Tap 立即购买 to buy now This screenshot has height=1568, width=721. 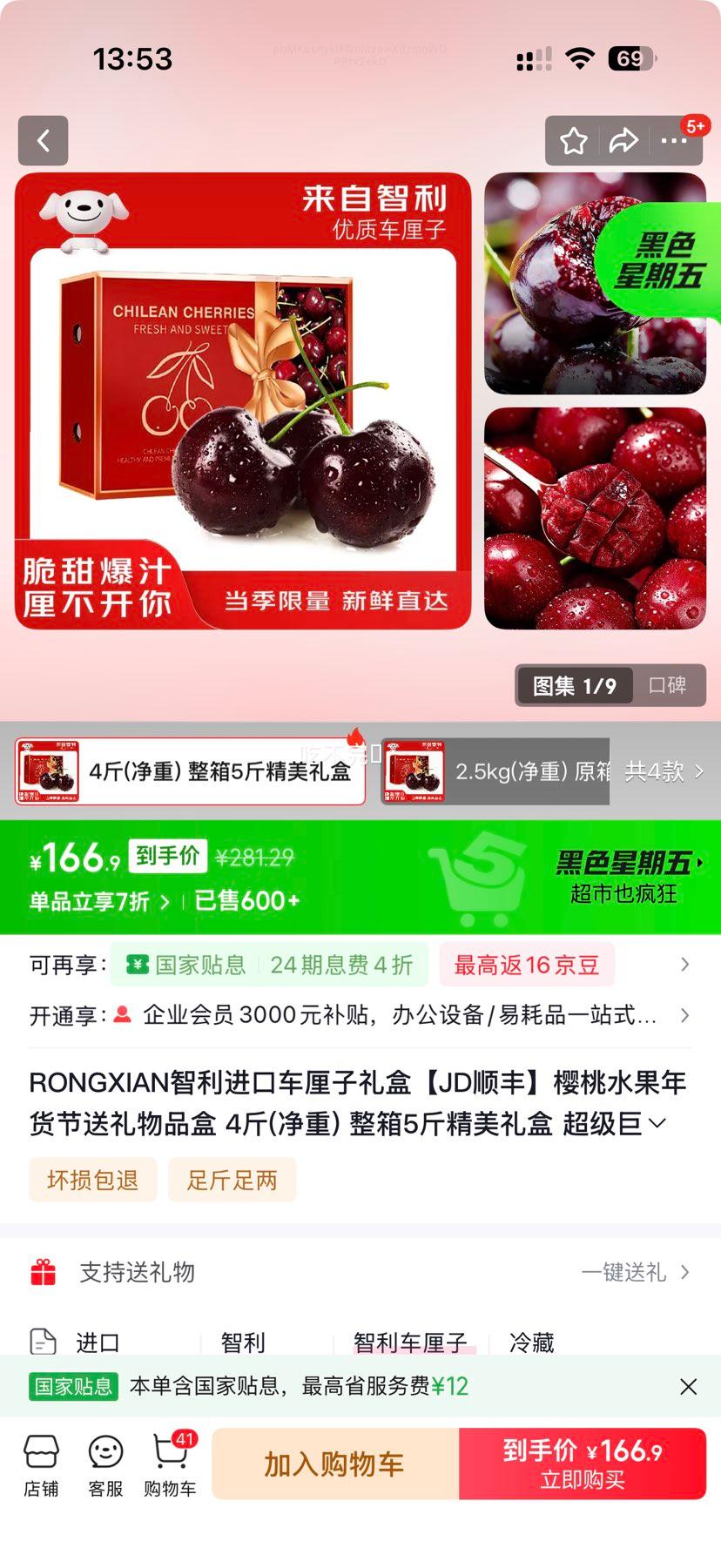(582, 1464)
